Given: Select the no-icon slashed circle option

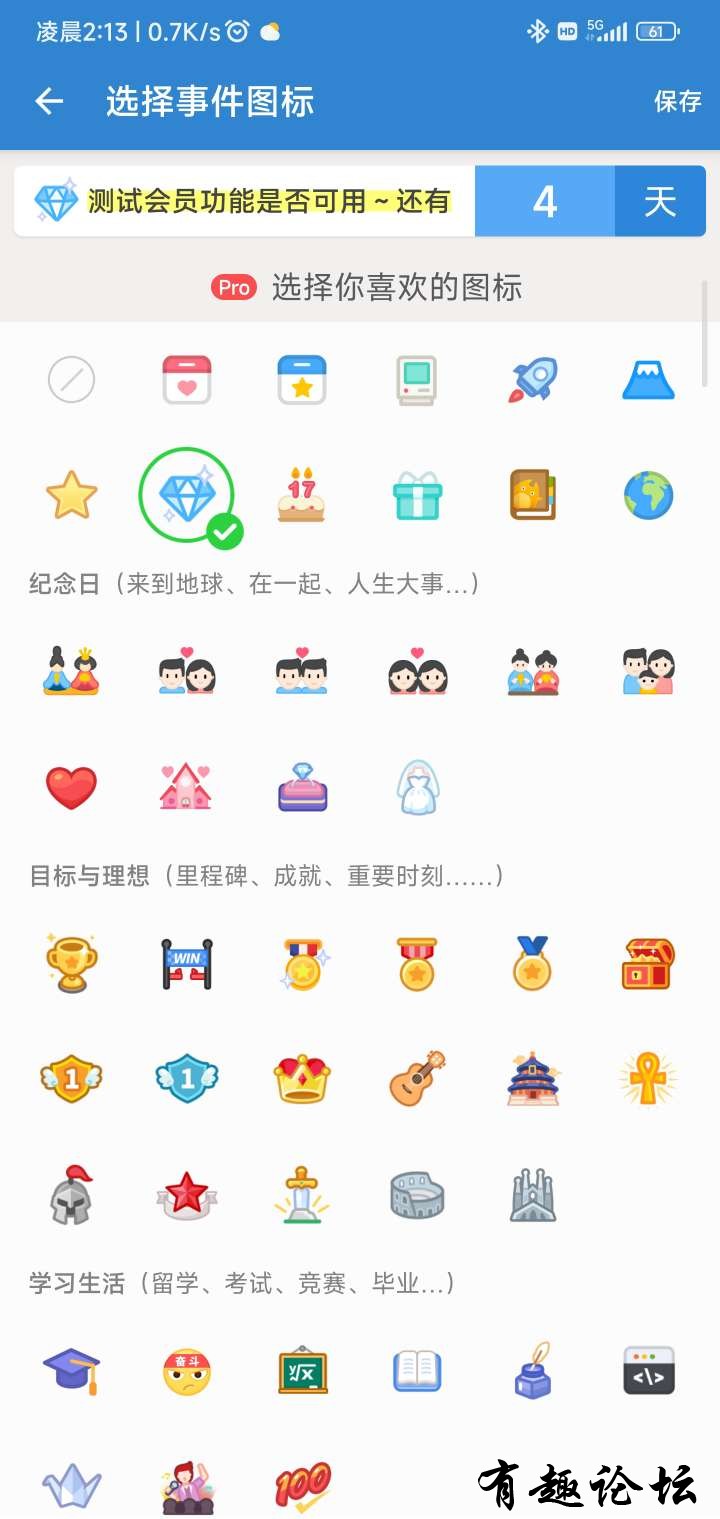Looking at the screenshot, I should pos(71,380).
